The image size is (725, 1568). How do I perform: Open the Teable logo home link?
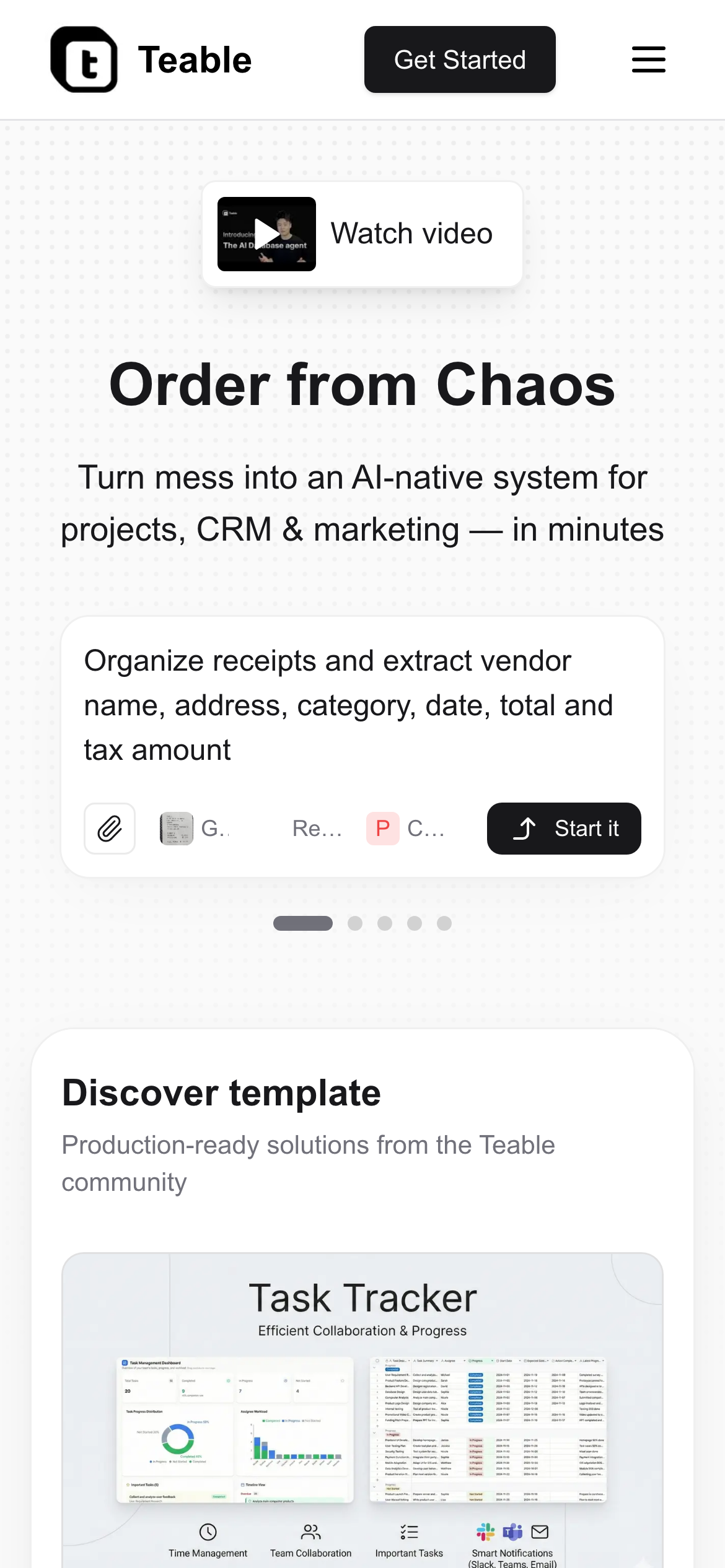(x=151, y=59)
